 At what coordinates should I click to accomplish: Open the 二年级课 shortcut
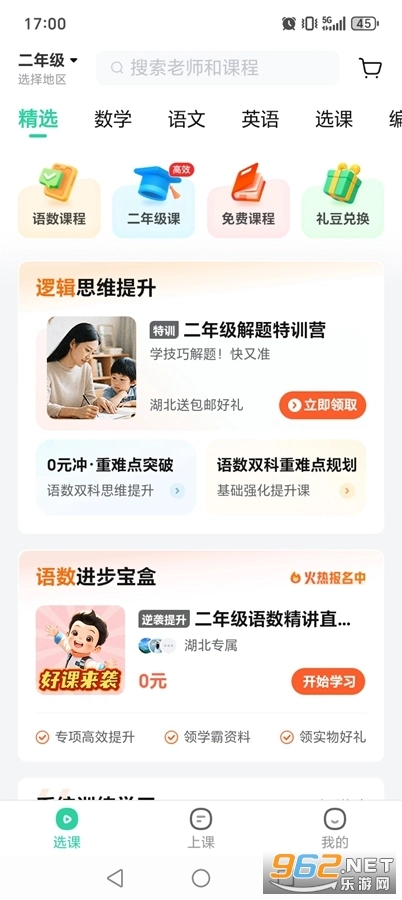point(153,201)
